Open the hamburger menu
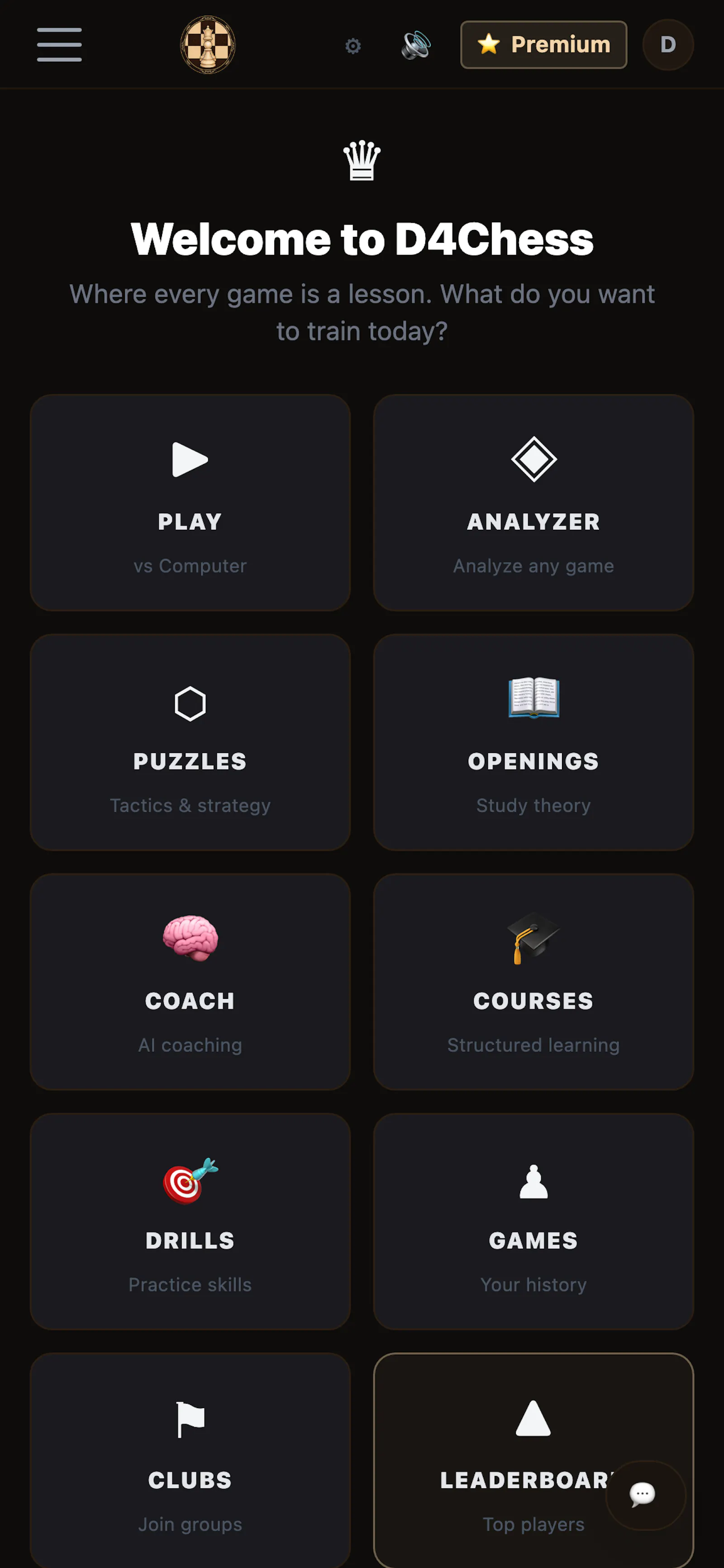This screenshot has width=724, height=1568. (x=59, y=44)
